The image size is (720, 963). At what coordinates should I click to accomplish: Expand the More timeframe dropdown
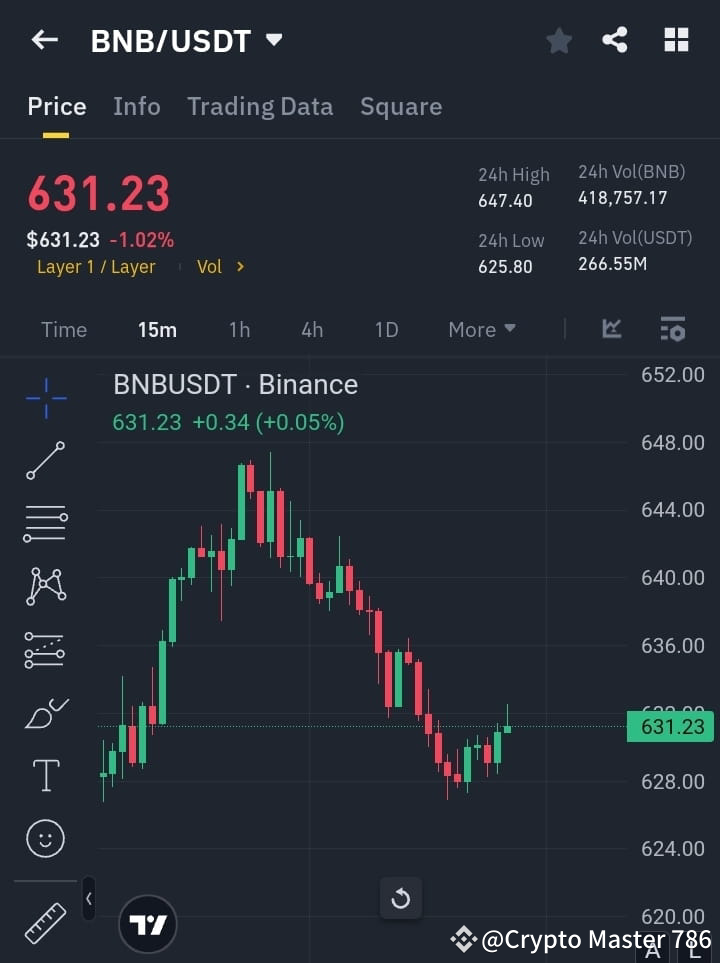click(481, 329)
